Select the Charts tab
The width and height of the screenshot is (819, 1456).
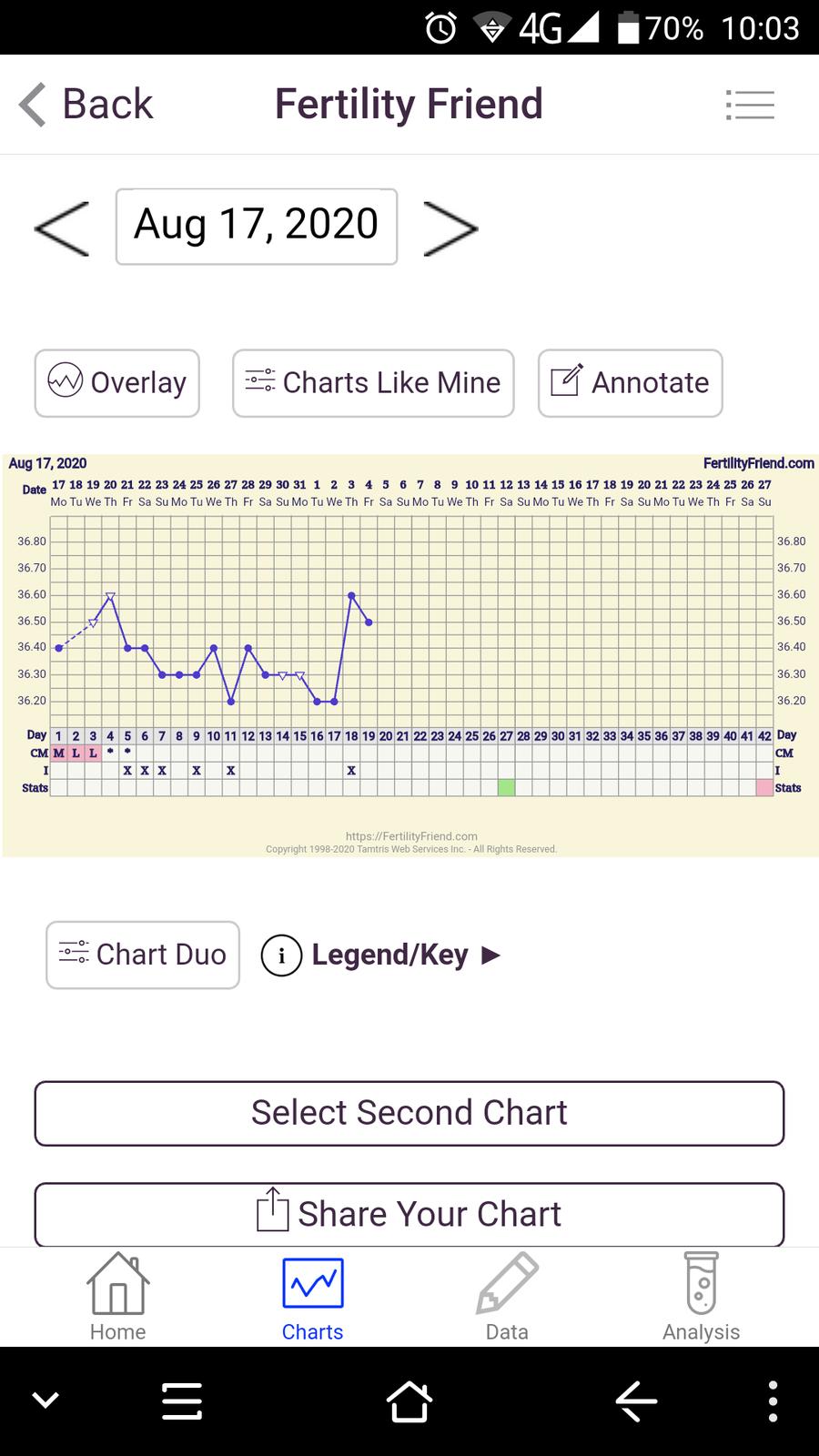pos(312,1298)
